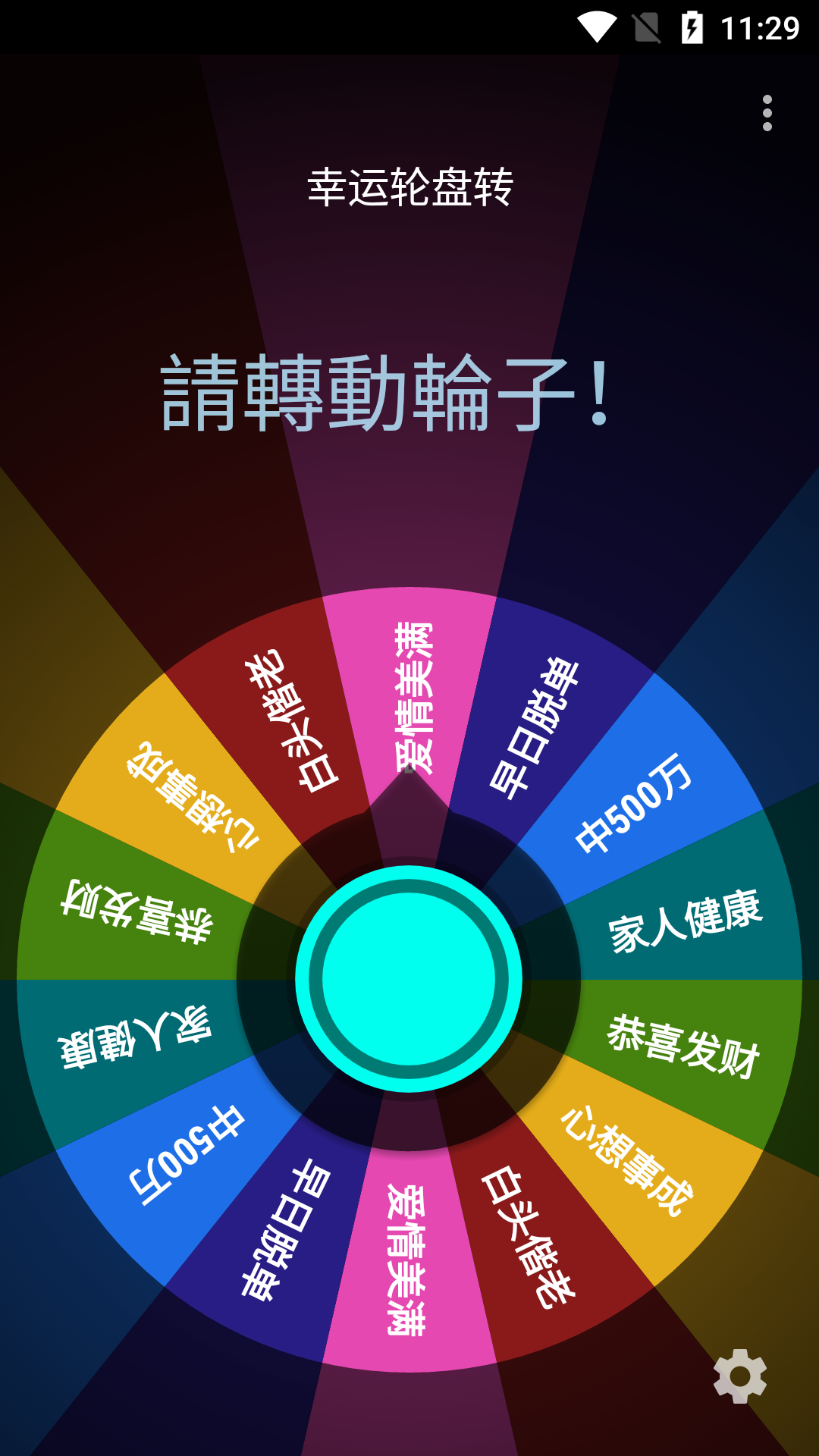Tap the cyan spin button in the wheel center
819x1456 pixels.
point(409,978)
